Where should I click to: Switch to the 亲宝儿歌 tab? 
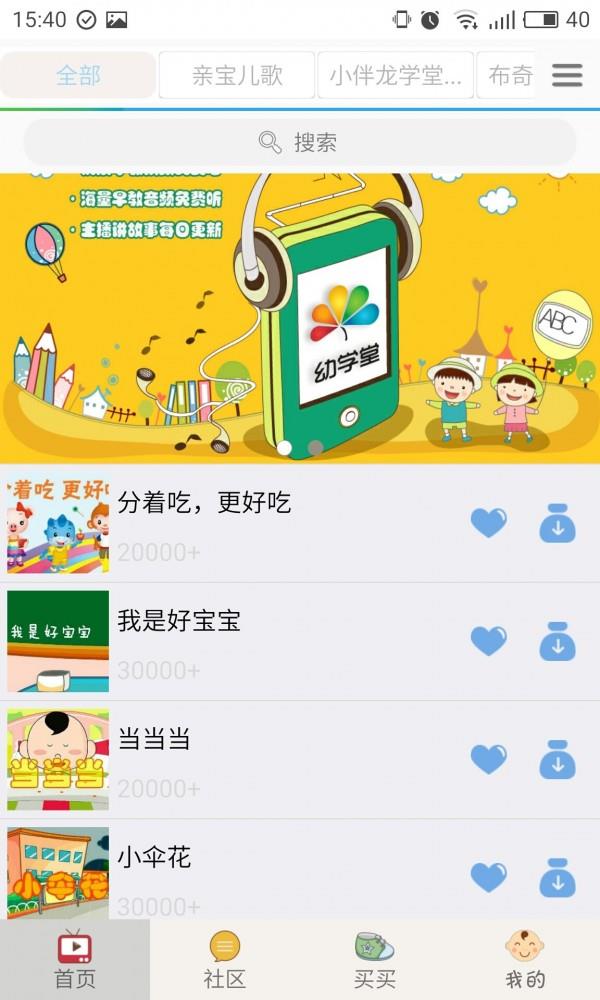[x=237, y=75]
